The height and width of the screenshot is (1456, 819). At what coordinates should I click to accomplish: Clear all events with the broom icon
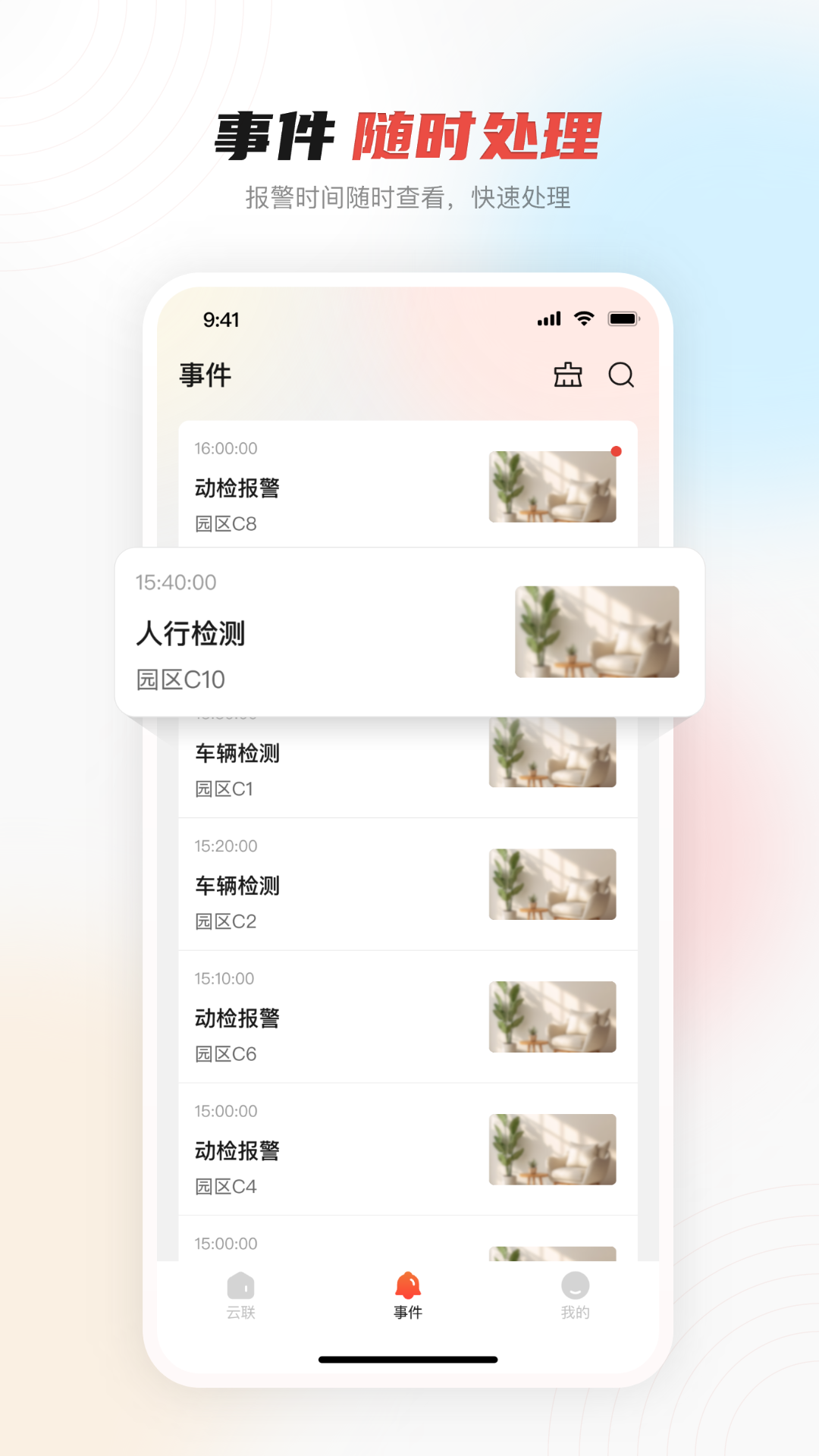point(569,375)
